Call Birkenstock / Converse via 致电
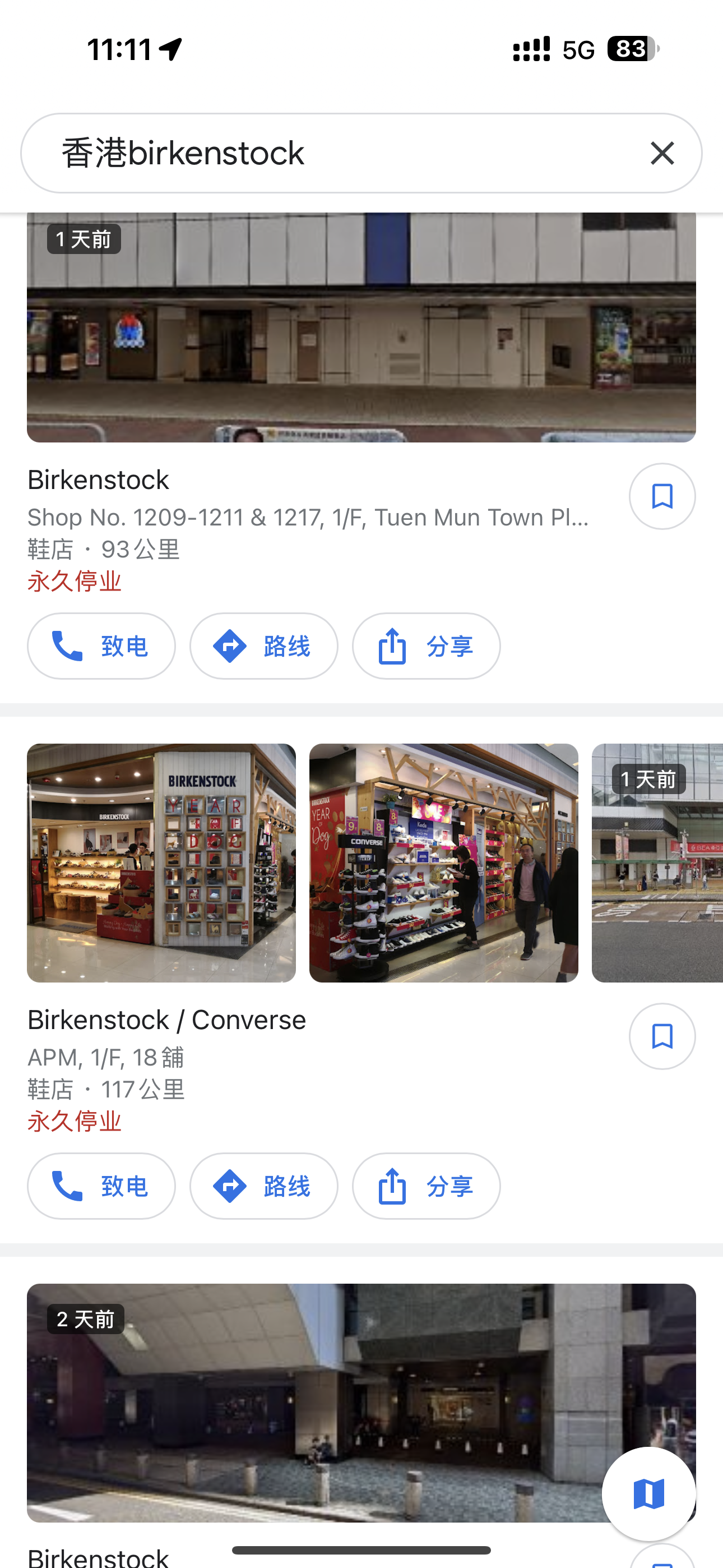Image resolution: width=723 pixels, height=1568 pixels. tap(101, 1186)
